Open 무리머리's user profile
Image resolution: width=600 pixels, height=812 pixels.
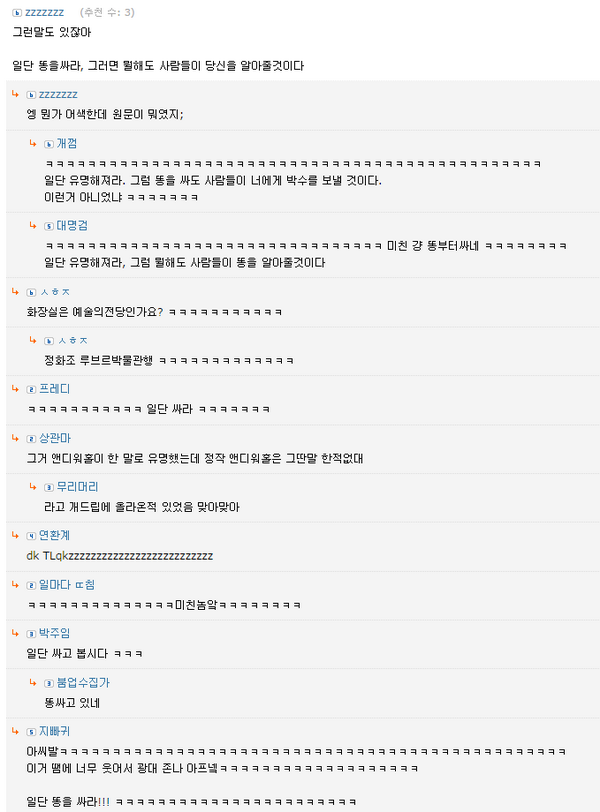pos(77,486)
